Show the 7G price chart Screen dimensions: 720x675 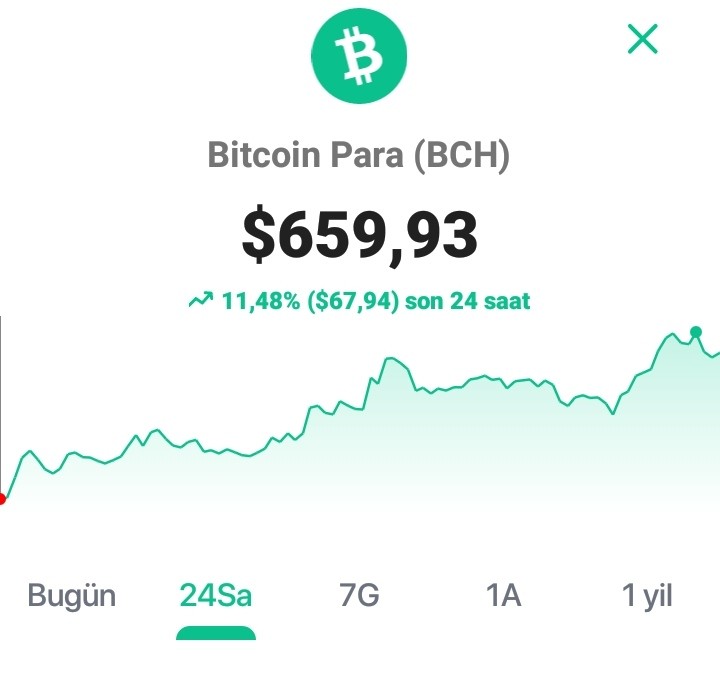[360, 595]
